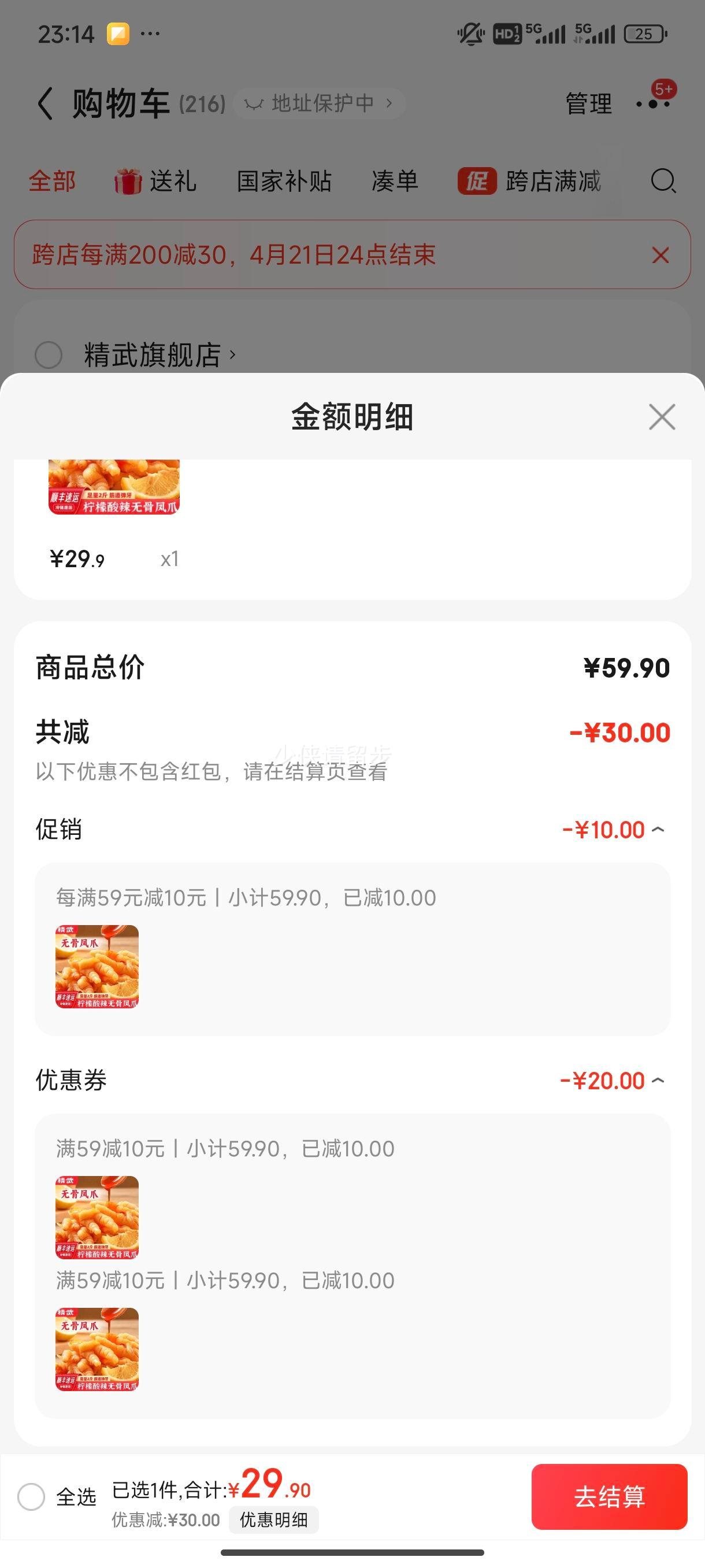Image resolution: width=705 pixels, height=1568 pixels.
Task: Switch to the 跨店满减 tab
Action: (x=529, y=182)
